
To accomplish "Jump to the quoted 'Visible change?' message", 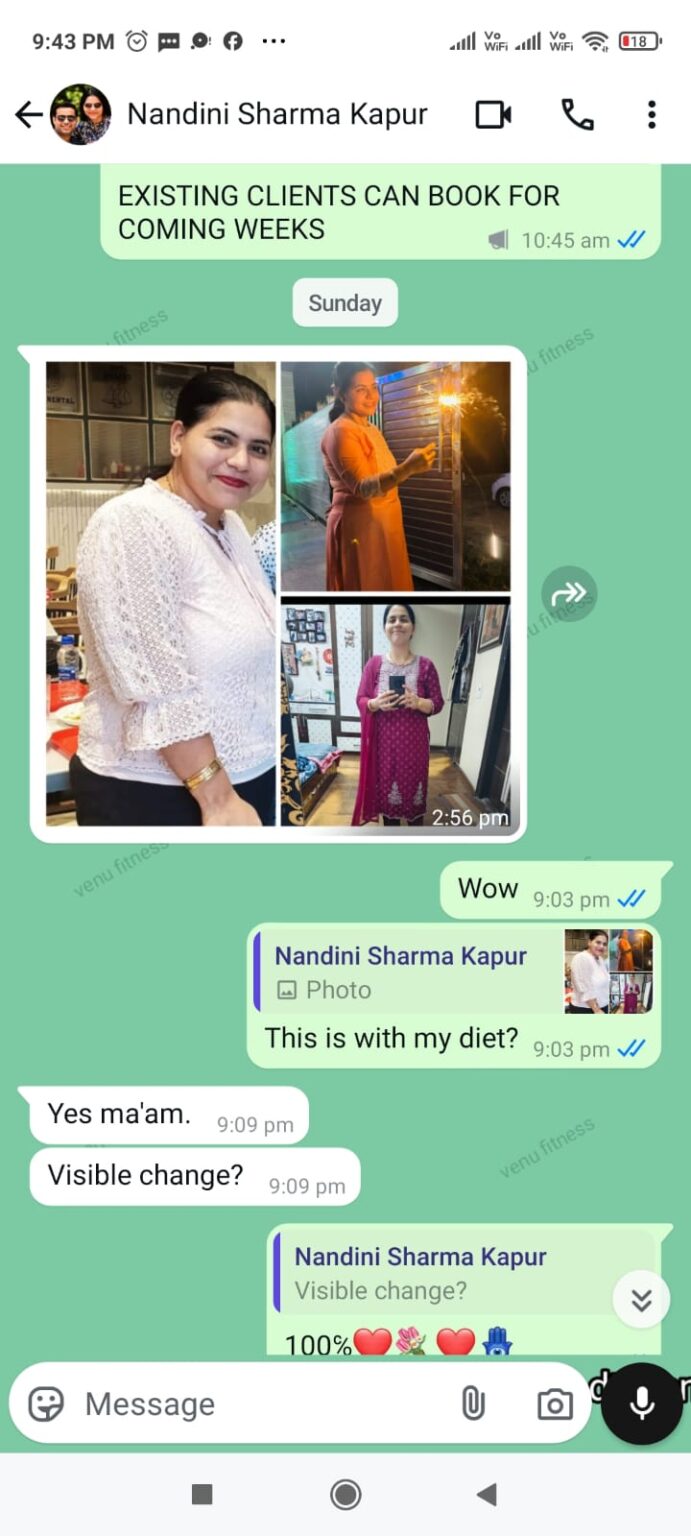I will coord(440,1273).
